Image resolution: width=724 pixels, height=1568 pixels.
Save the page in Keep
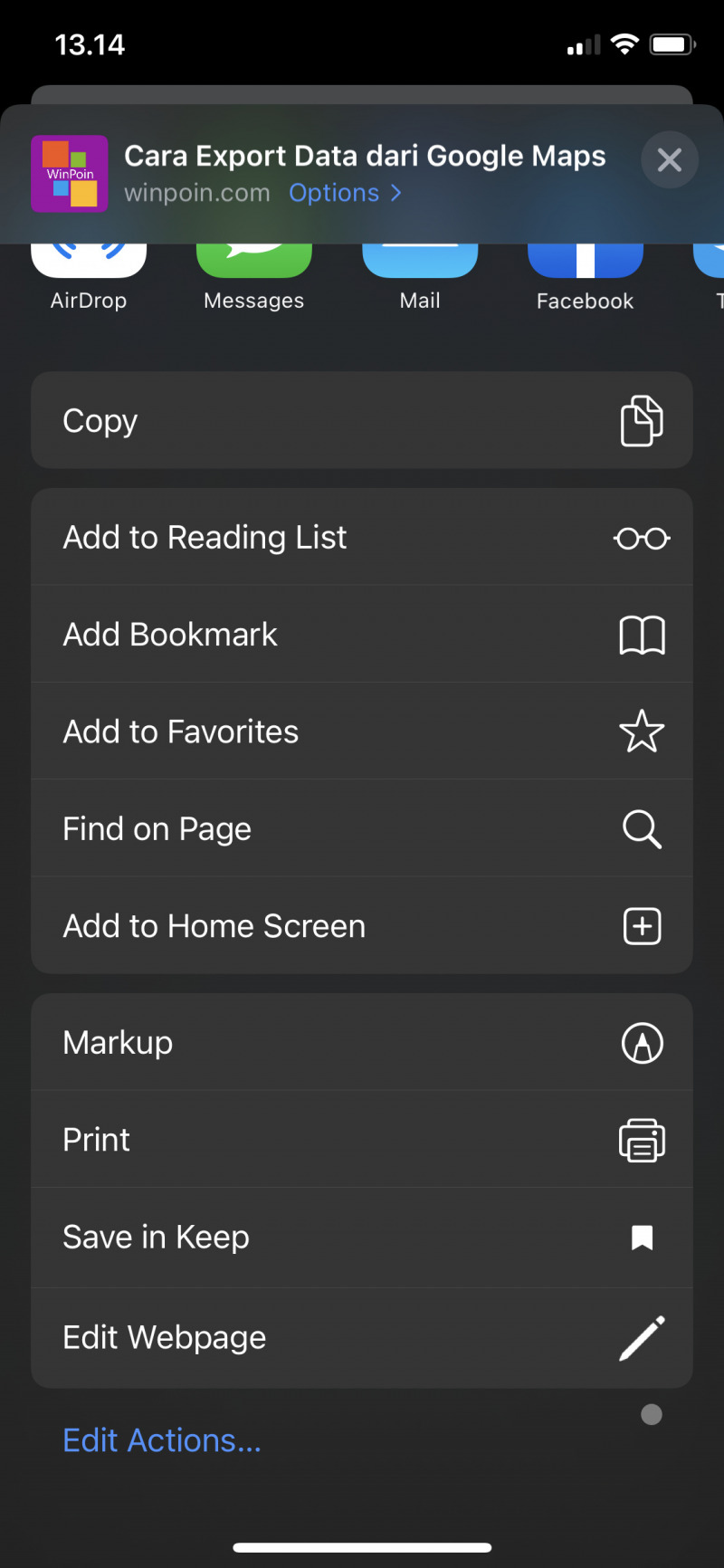click(x=362, y=1238)
